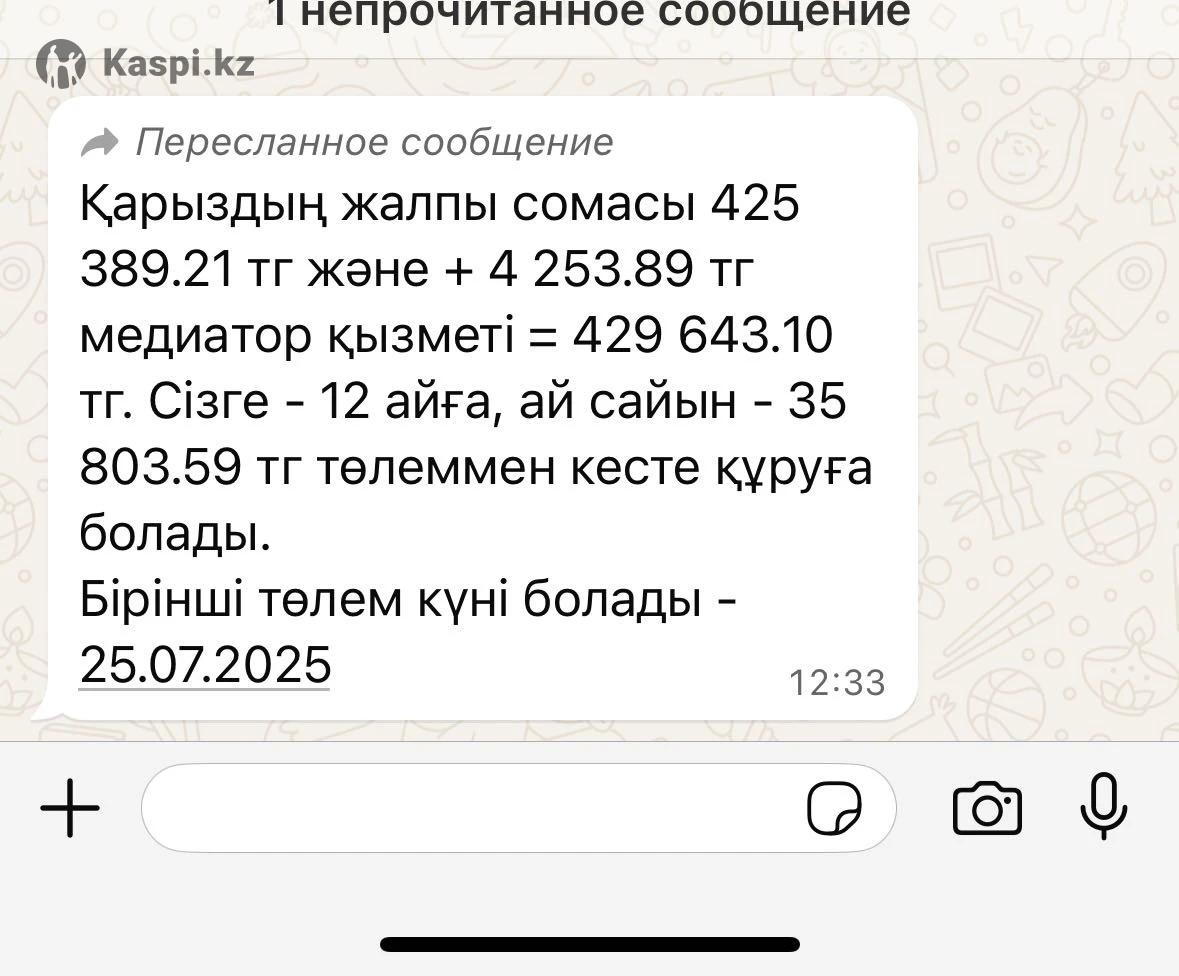This screenshot has width=1179, height=976.
Task: Tap the underlined date 25.07.2025
Action: [205, 663]
